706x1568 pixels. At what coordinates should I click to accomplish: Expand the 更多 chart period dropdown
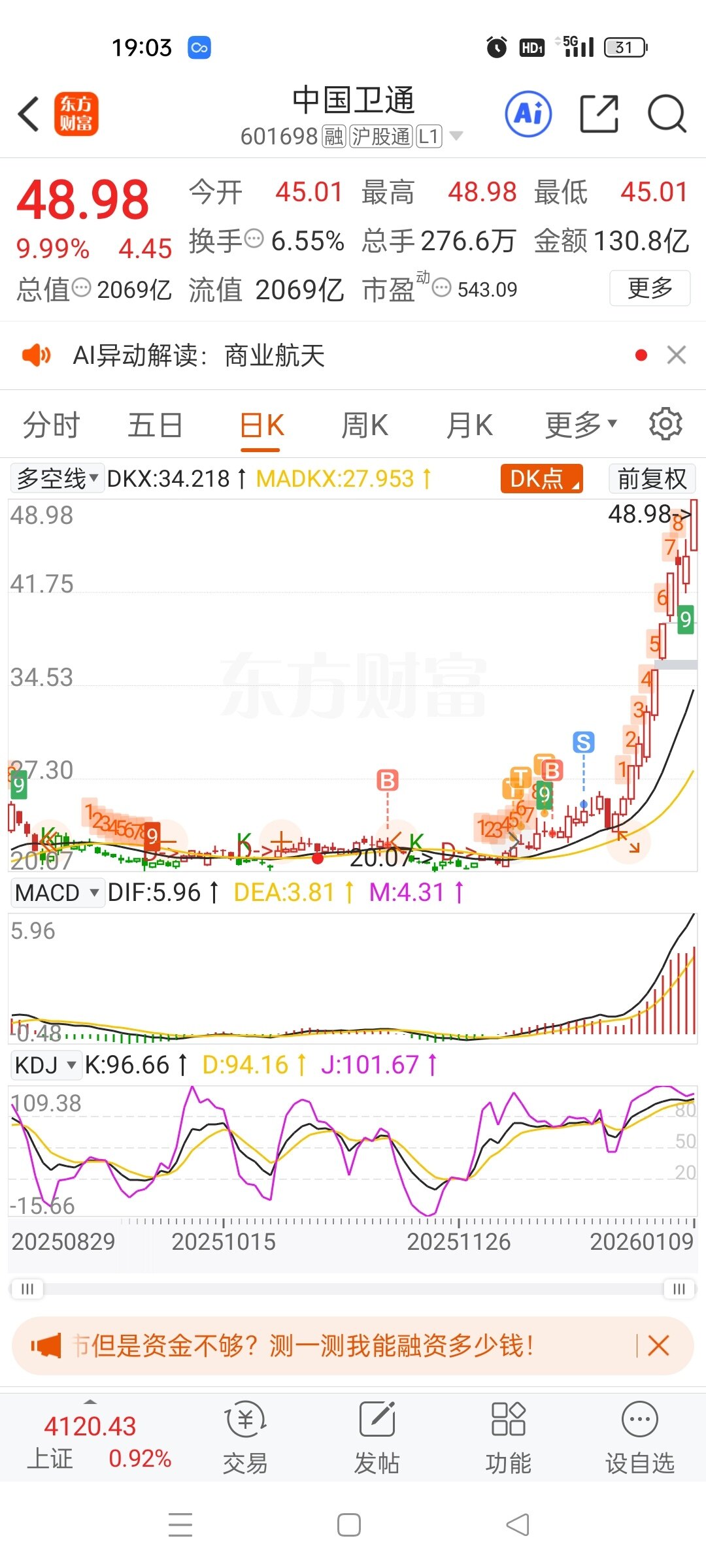[x=581, y=425]
